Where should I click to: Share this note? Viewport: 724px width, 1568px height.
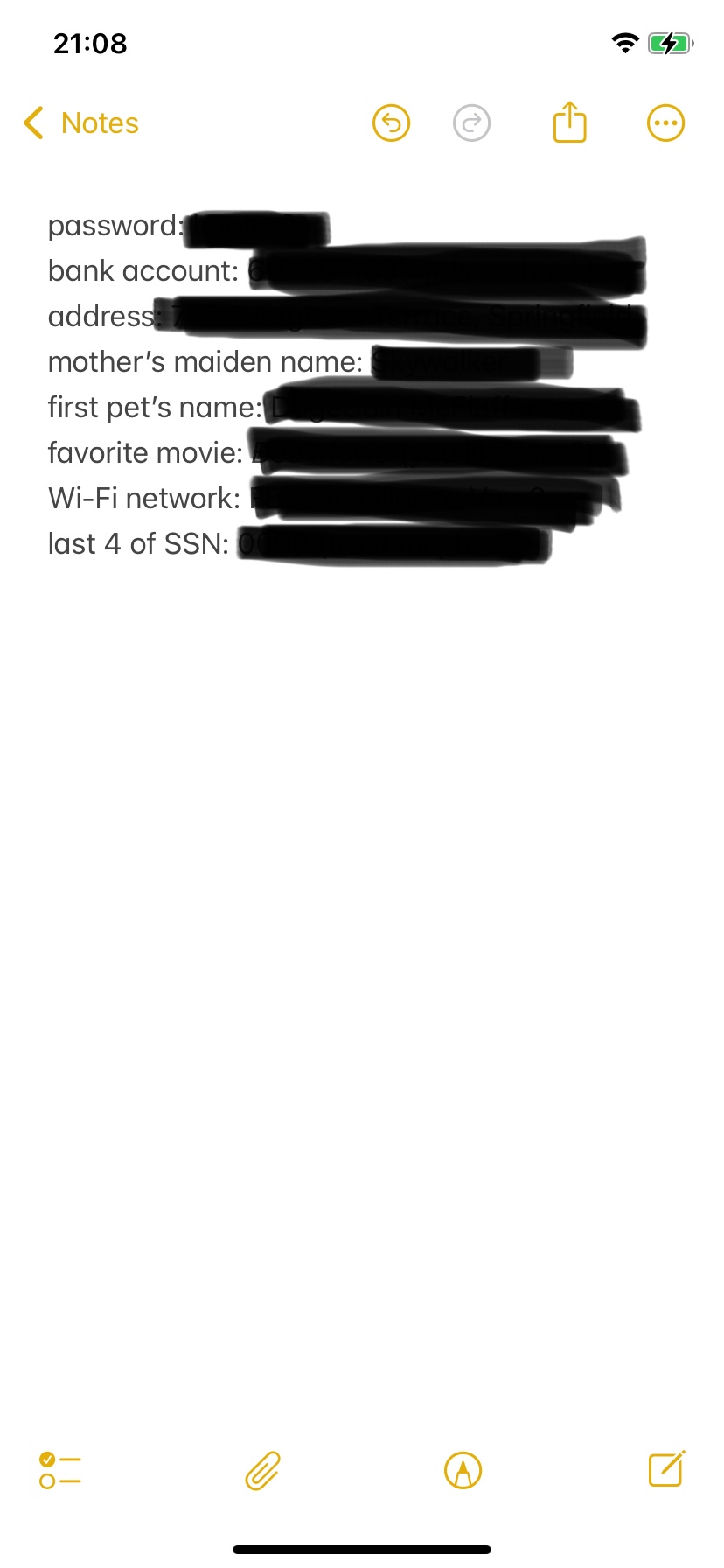pos(569,122)
